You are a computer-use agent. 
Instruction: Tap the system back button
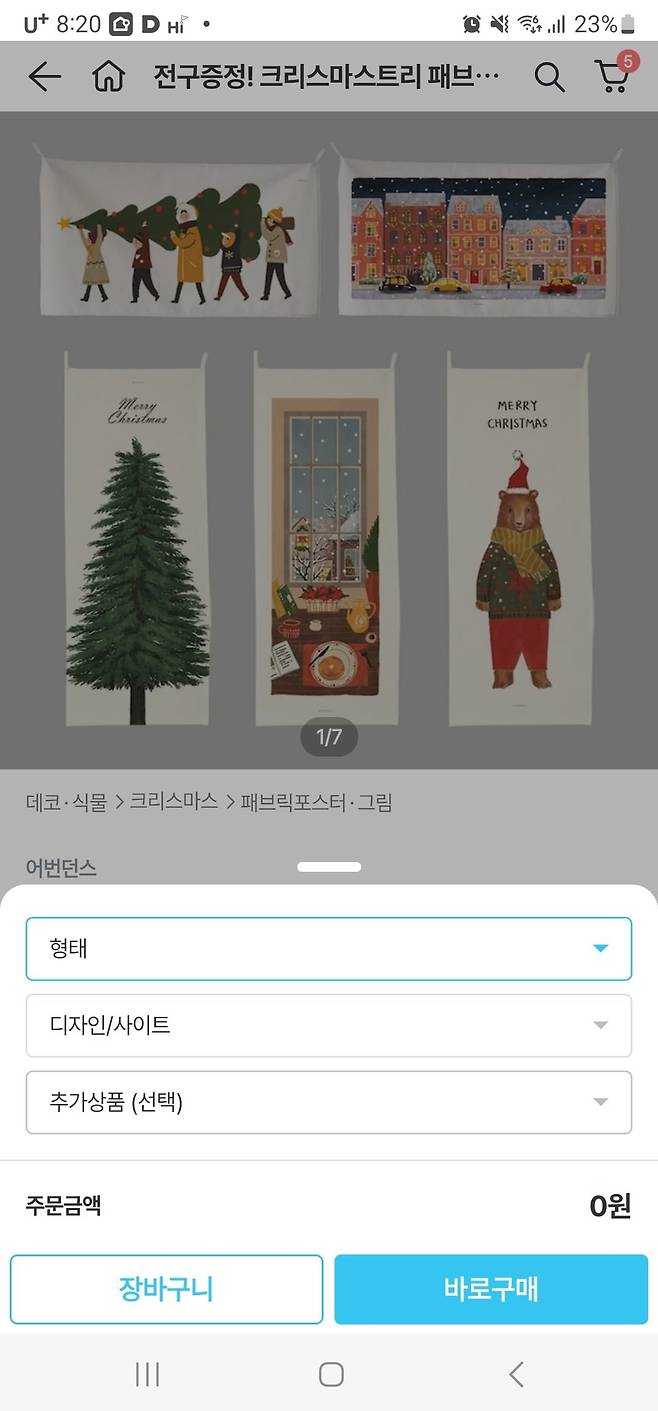[515, 1374]
